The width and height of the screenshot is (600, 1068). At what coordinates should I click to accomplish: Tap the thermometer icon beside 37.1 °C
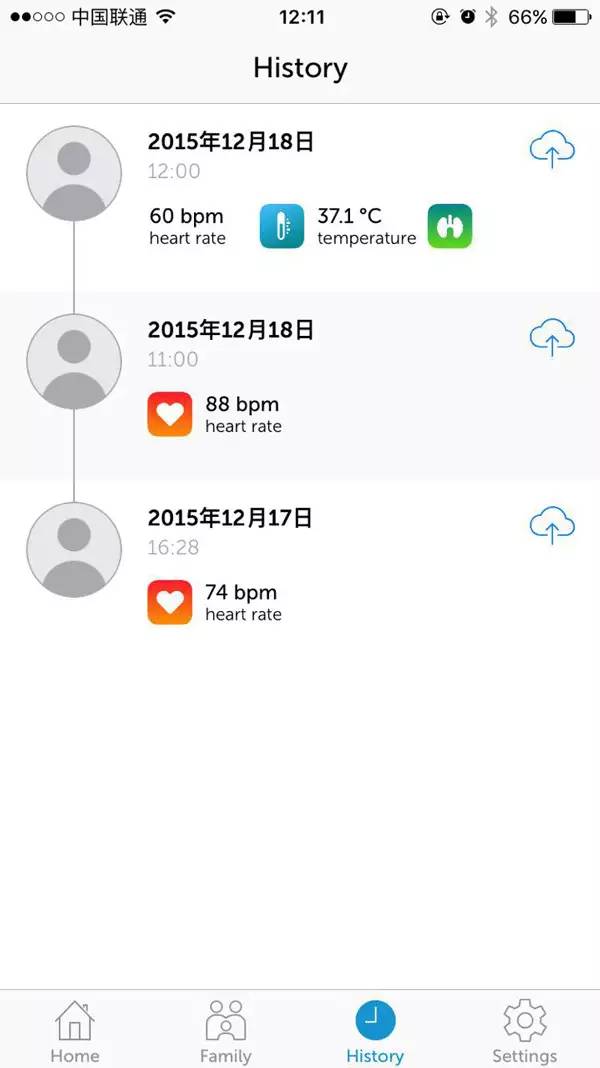coord(282,226)
